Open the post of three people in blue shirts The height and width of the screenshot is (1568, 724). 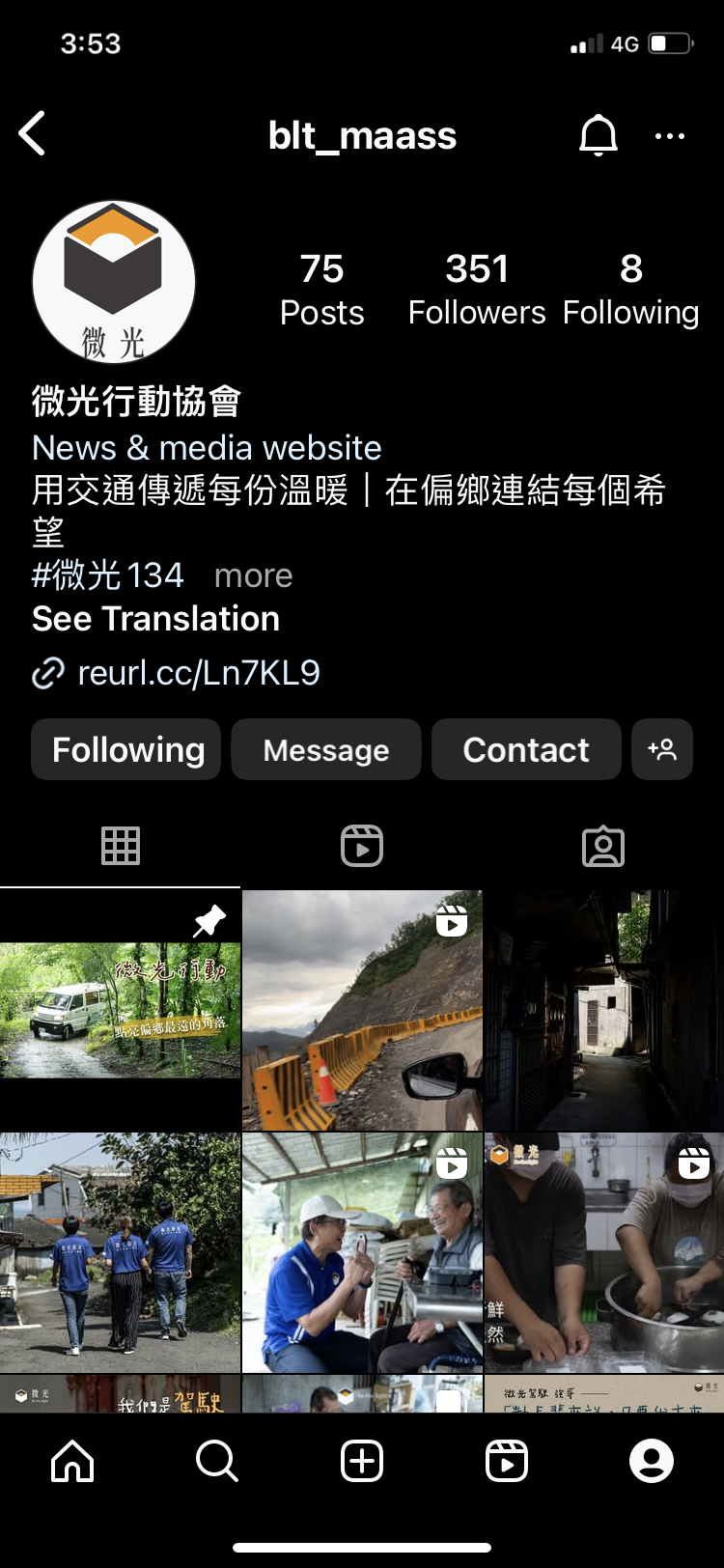tap(120, 1252)
